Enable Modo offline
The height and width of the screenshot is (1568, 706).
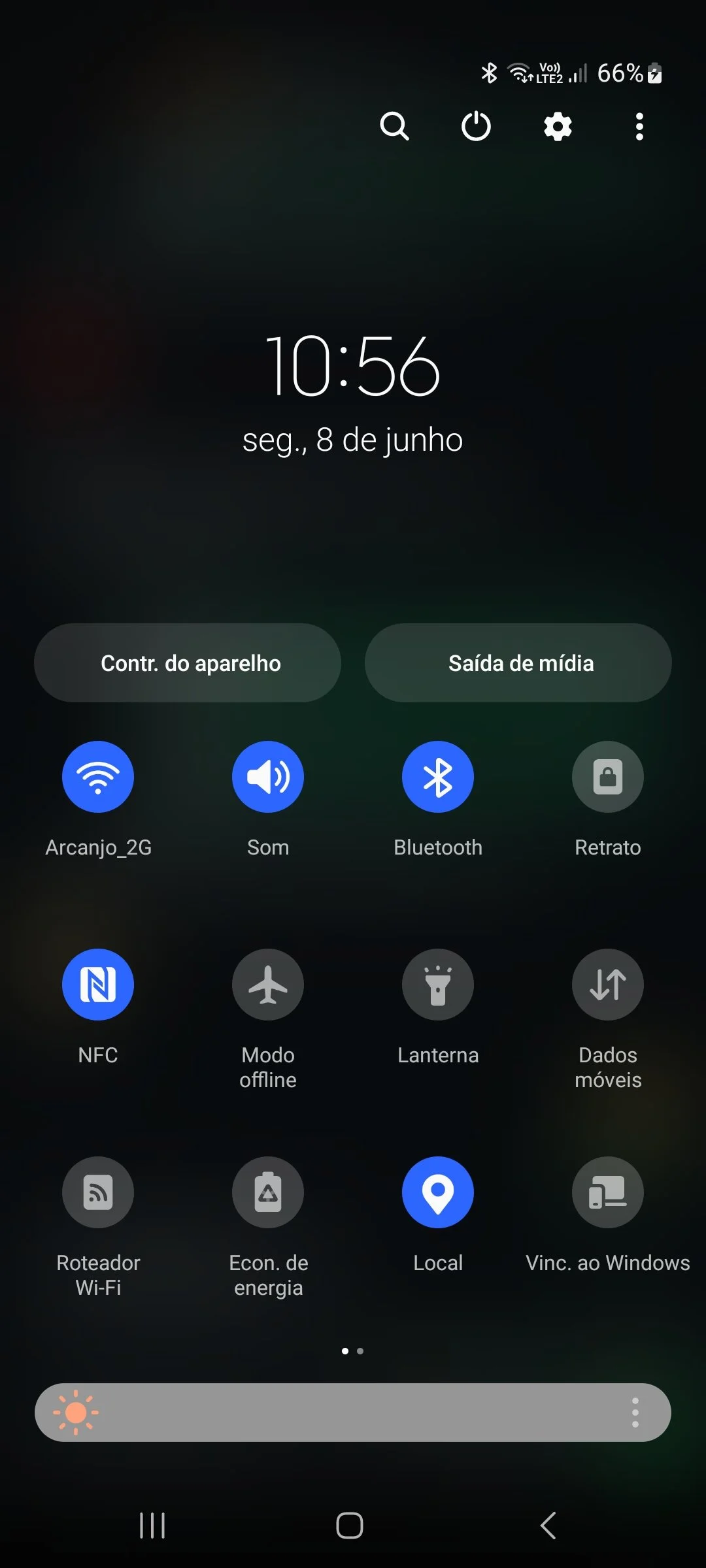pos(268,985)
